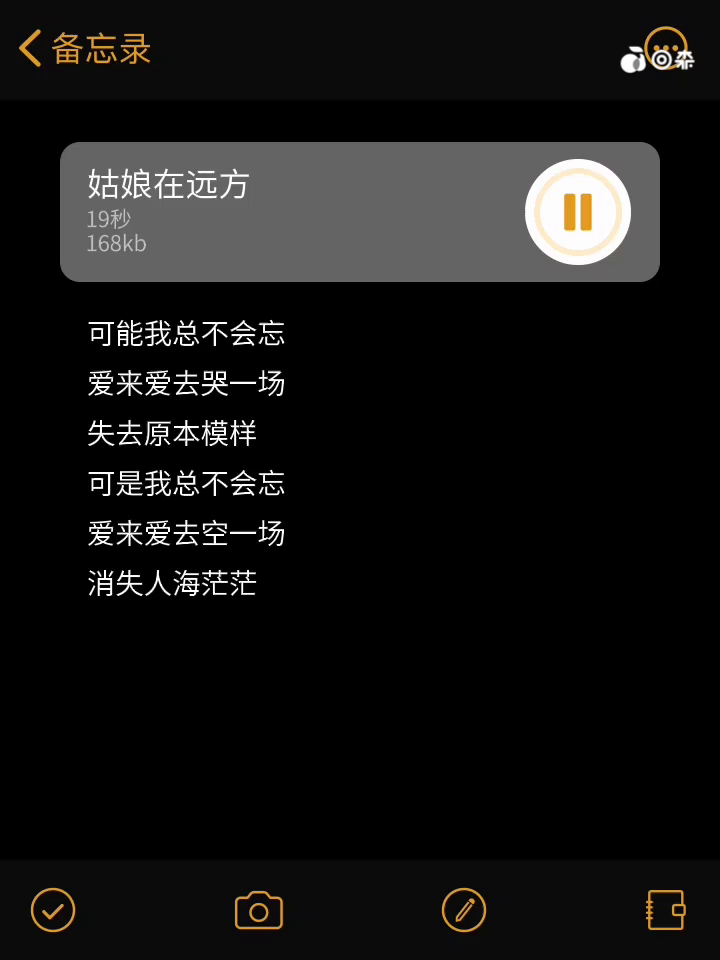Go back to 备忘录 list
The width and height of the screenshot is (720, 960).
84,48
